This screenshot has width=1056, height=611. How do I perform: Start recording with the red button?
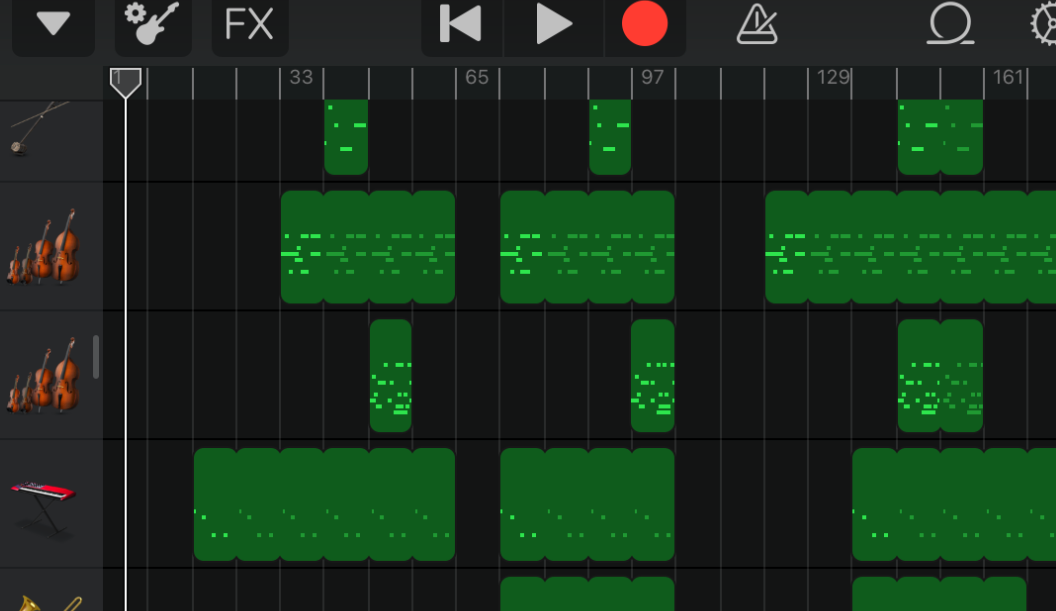pyautogui.click(x=644, y=24)
